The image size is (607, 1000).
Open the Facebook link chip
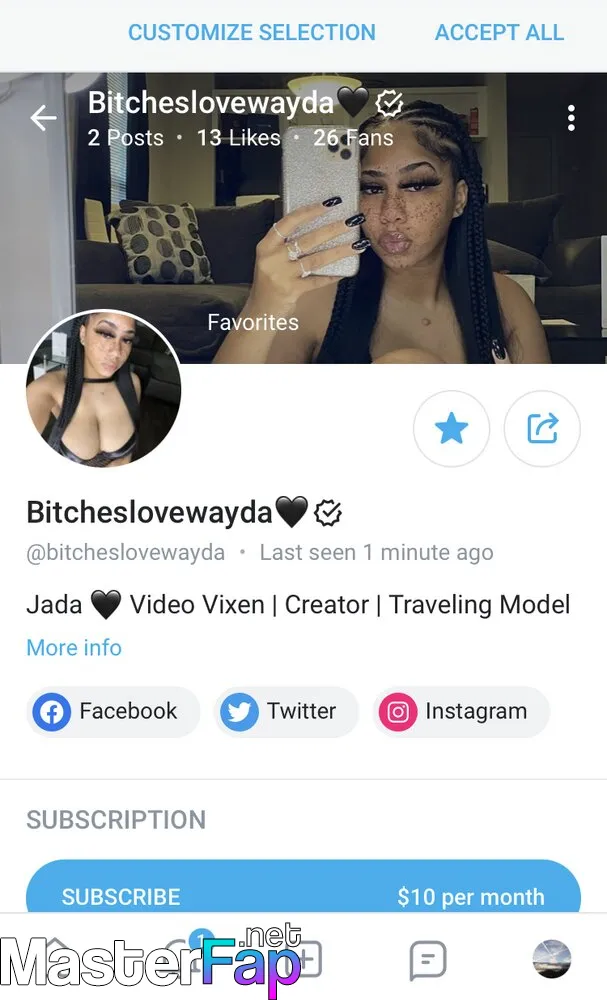(113, 712)
